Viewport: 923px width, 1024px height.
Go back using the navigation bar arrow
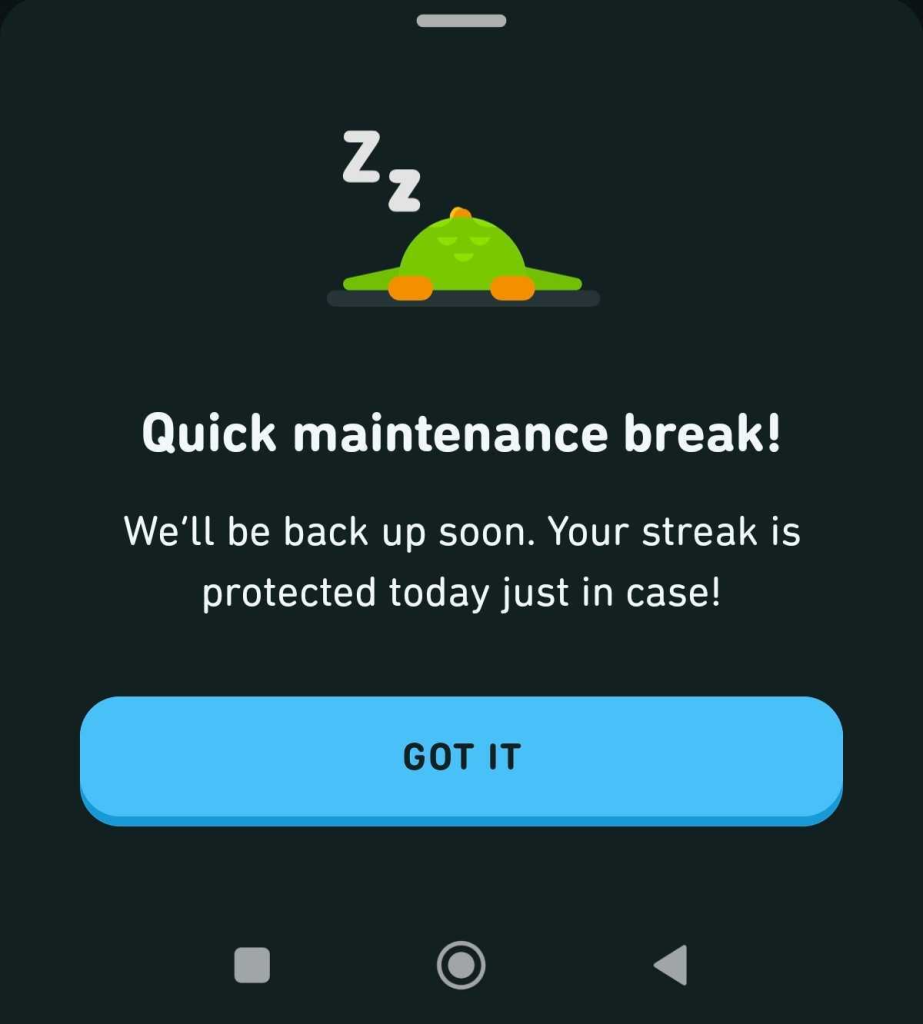coord(671,963)
